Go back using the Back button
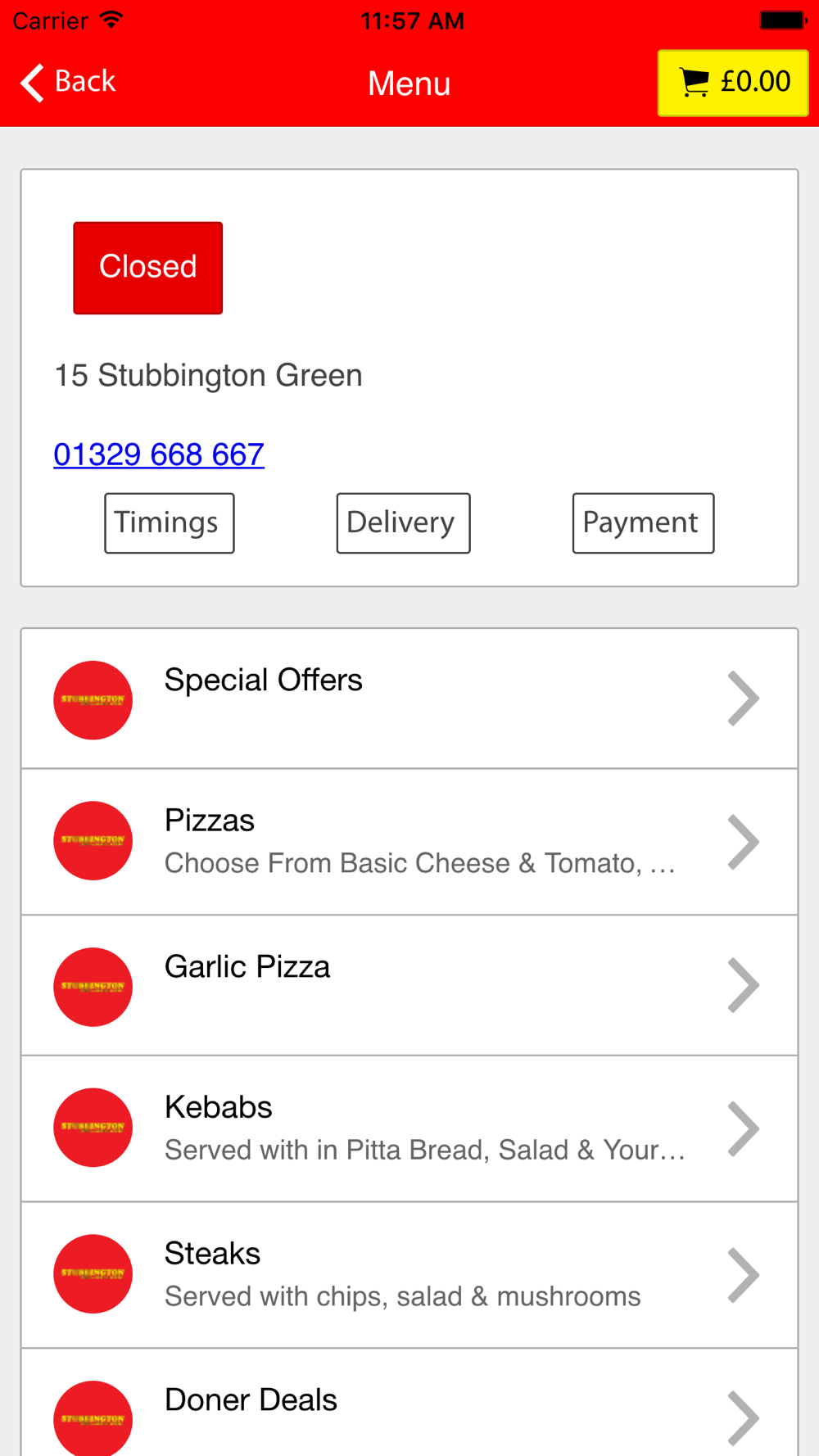819x1456 pixels. (69, 82)
